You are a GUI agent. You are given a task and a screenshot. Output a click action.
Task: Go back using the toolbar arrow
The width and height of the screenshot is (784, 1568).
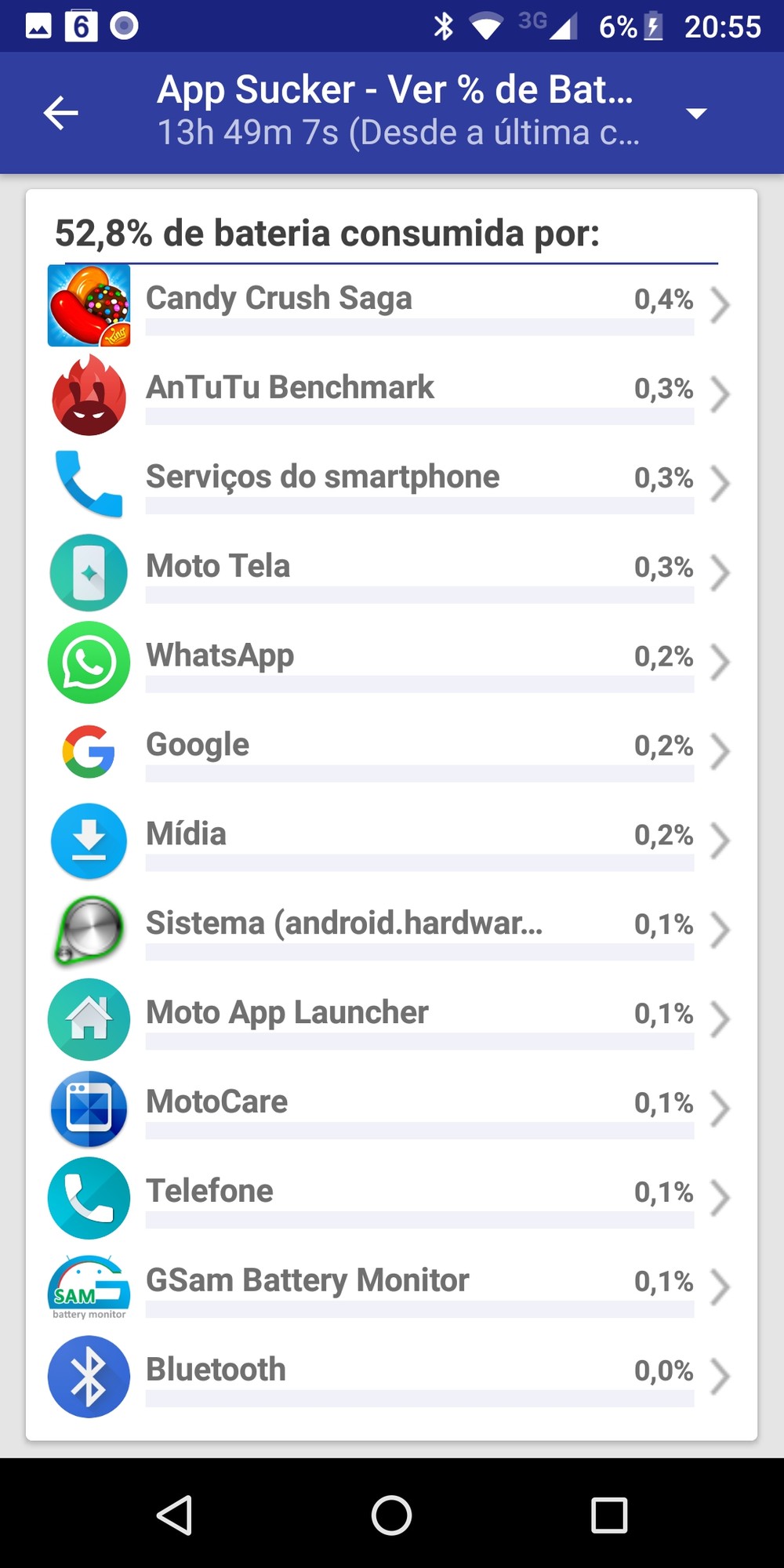tap(60, 113)
